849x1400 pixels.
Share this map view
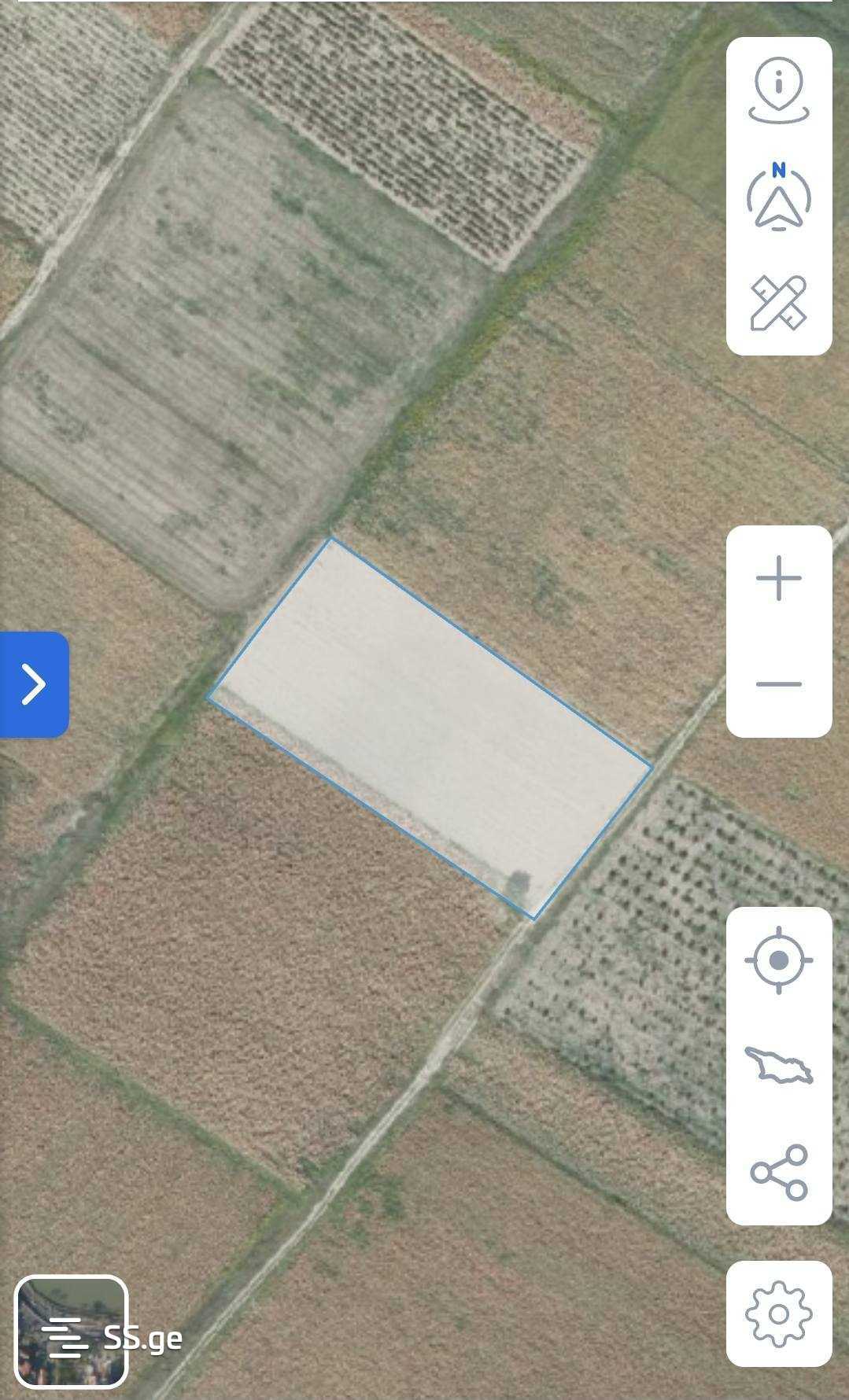778,1172
